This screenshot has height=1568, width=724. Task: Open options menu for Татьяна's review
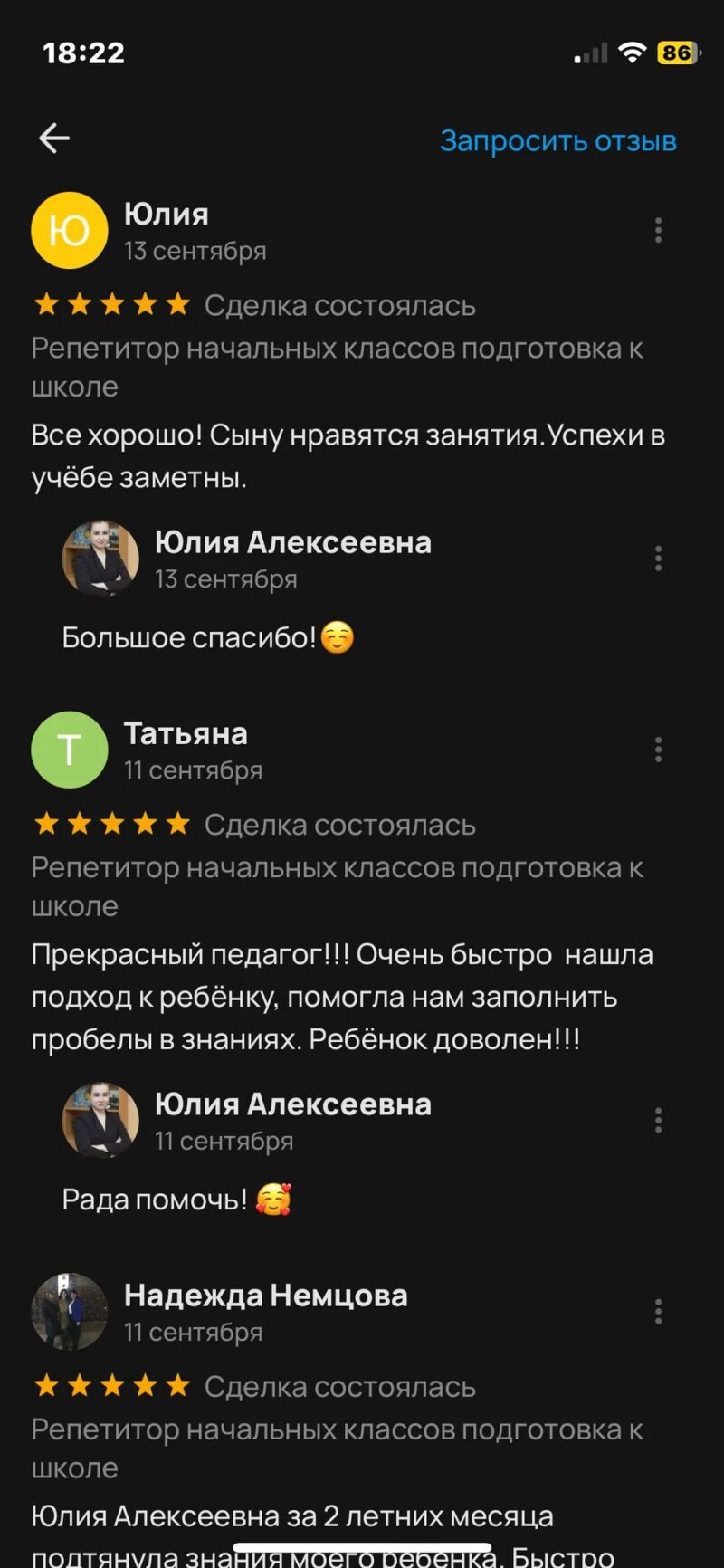pyautogui.click(x=658, y=750)
